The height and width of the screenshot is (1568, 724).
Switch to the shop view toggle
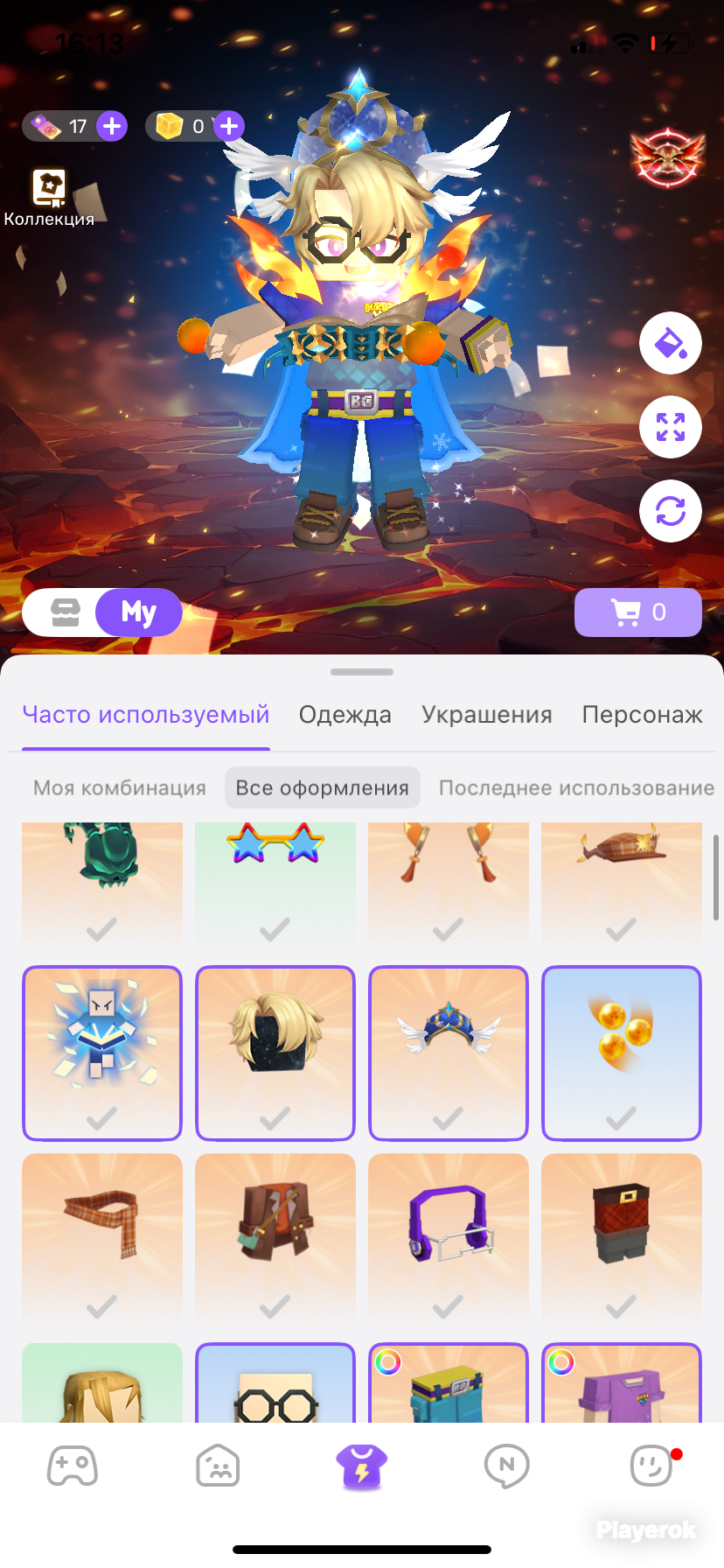click(66, 612)
